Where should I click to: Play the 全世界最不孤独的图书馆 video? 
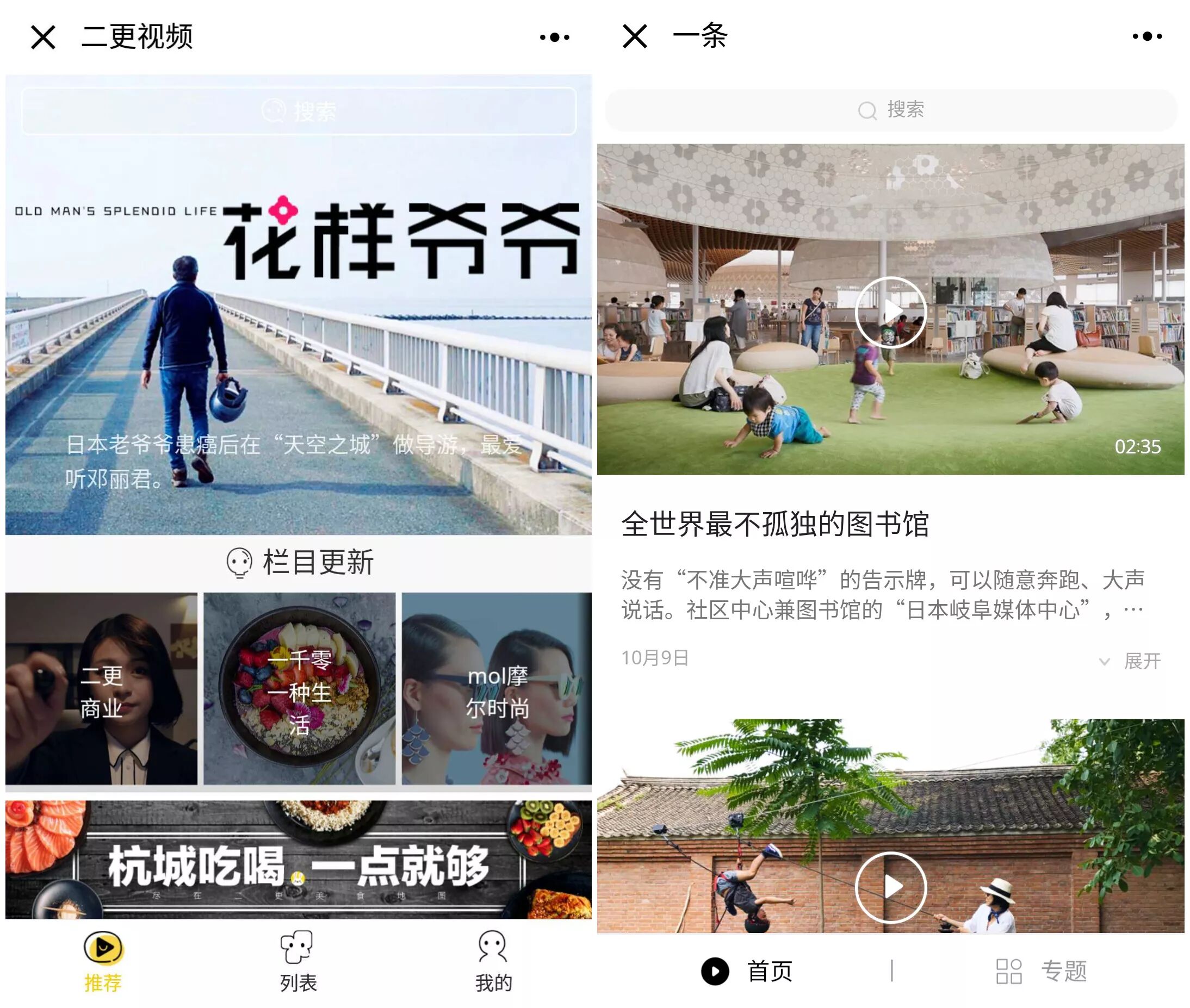pyautogui.click(x=890, y=312)
